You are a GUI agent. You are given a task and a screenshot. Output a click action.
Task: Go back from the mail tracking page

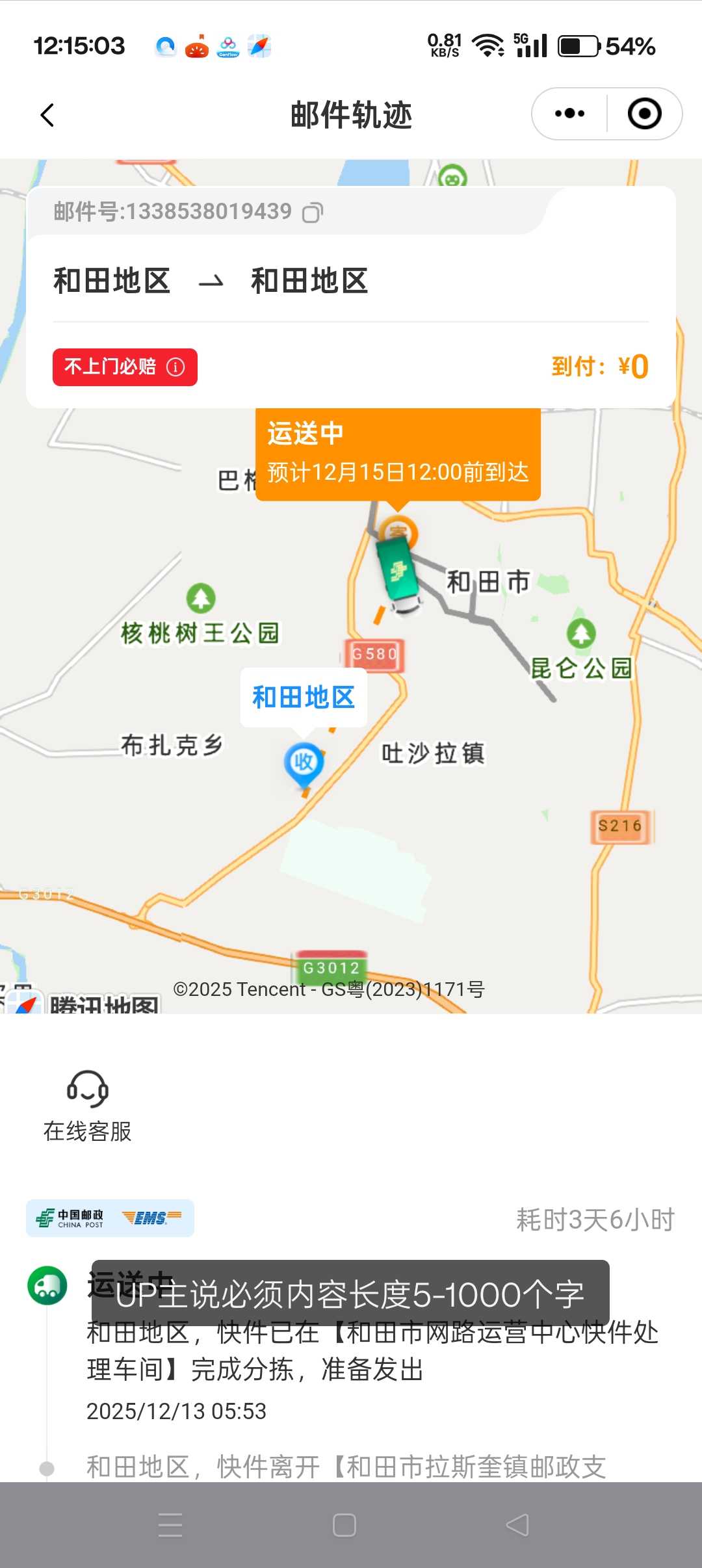(x=47, y=115)
